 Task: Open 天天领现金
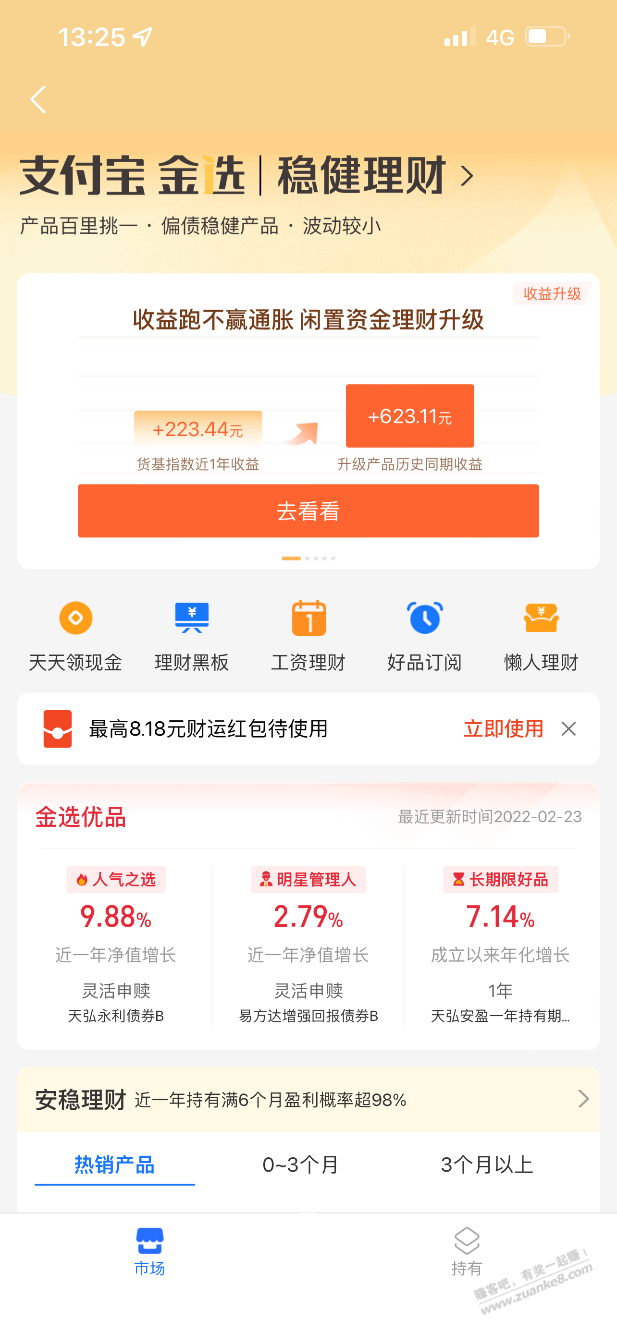click(75, 636)
